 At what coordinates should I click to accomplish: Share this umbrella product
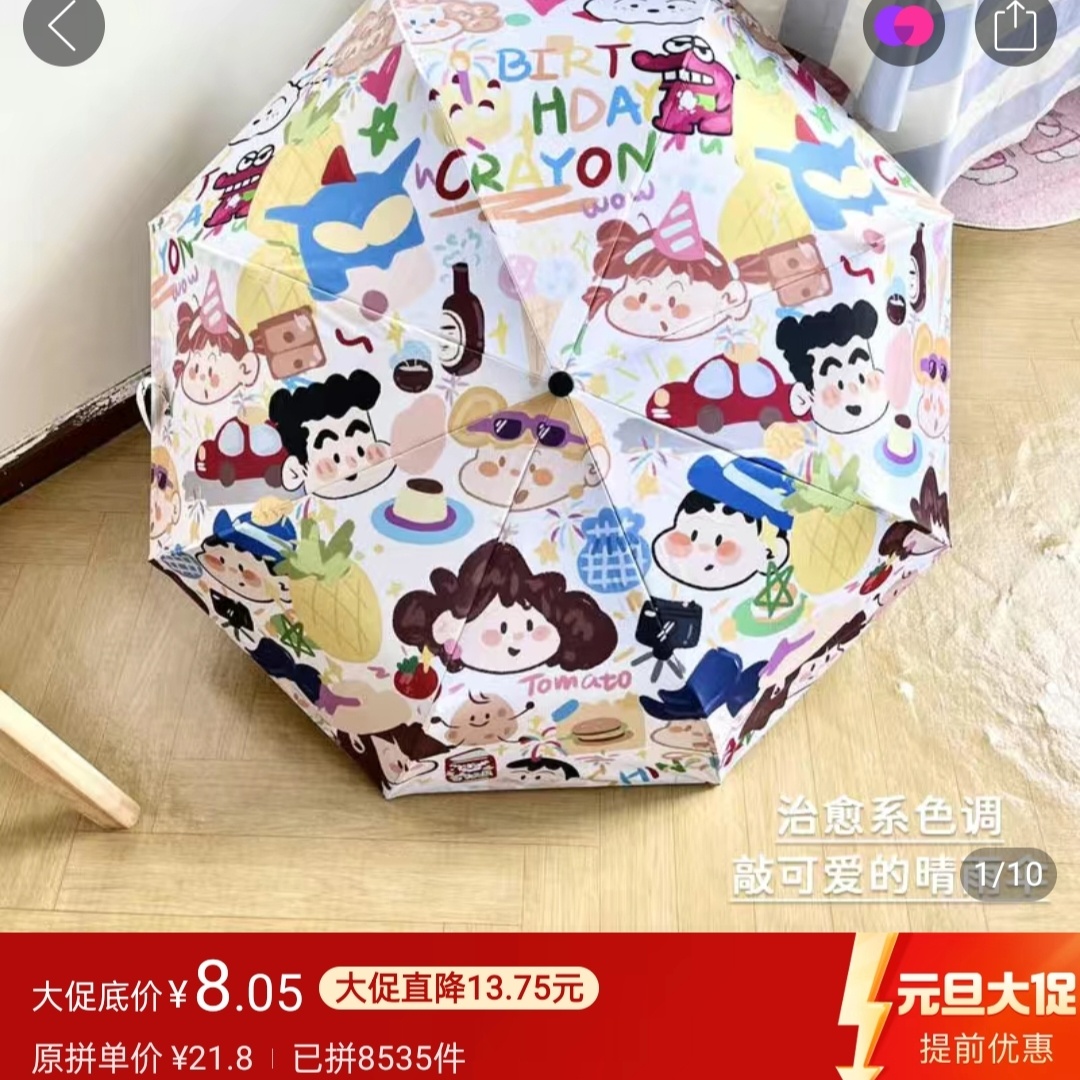point(1015,26)
